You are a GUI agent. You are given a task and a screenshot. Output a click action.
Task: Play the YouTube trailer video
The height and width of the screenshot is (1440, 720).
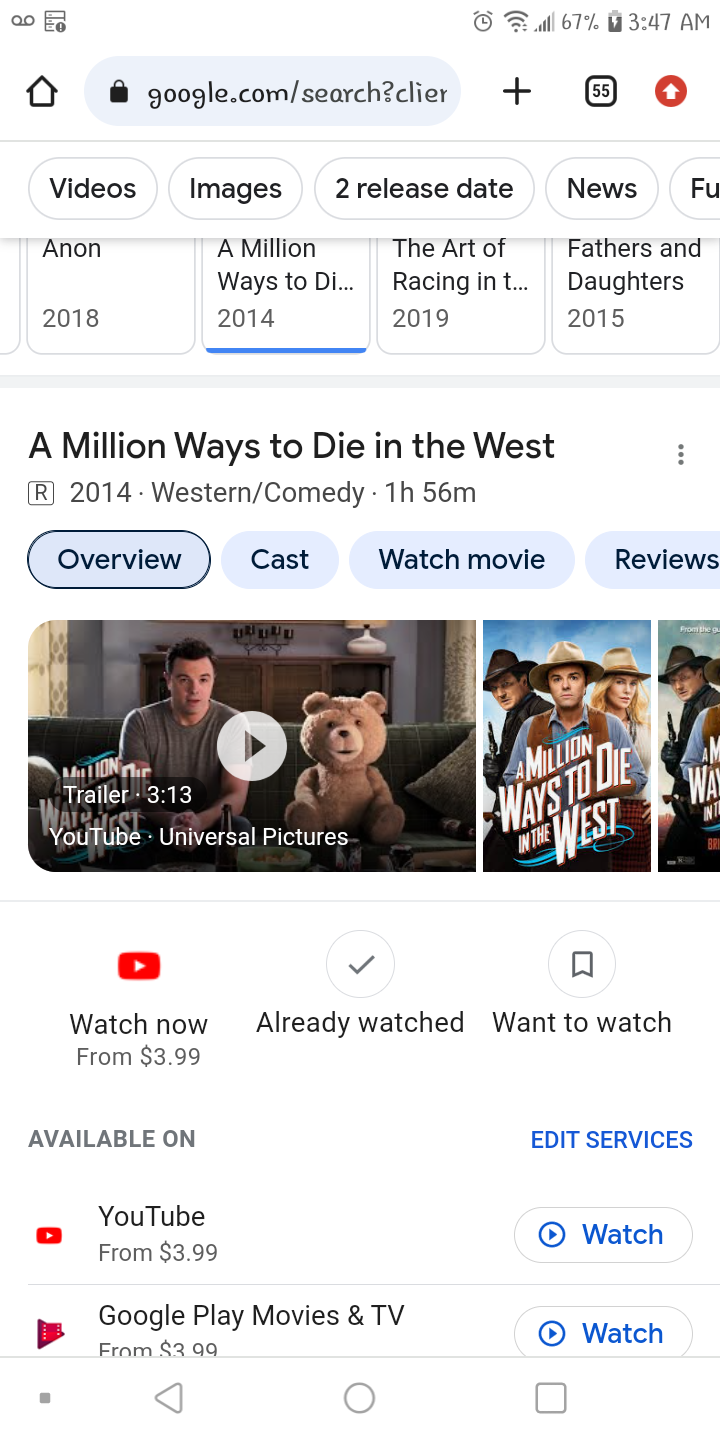point(252,746)
